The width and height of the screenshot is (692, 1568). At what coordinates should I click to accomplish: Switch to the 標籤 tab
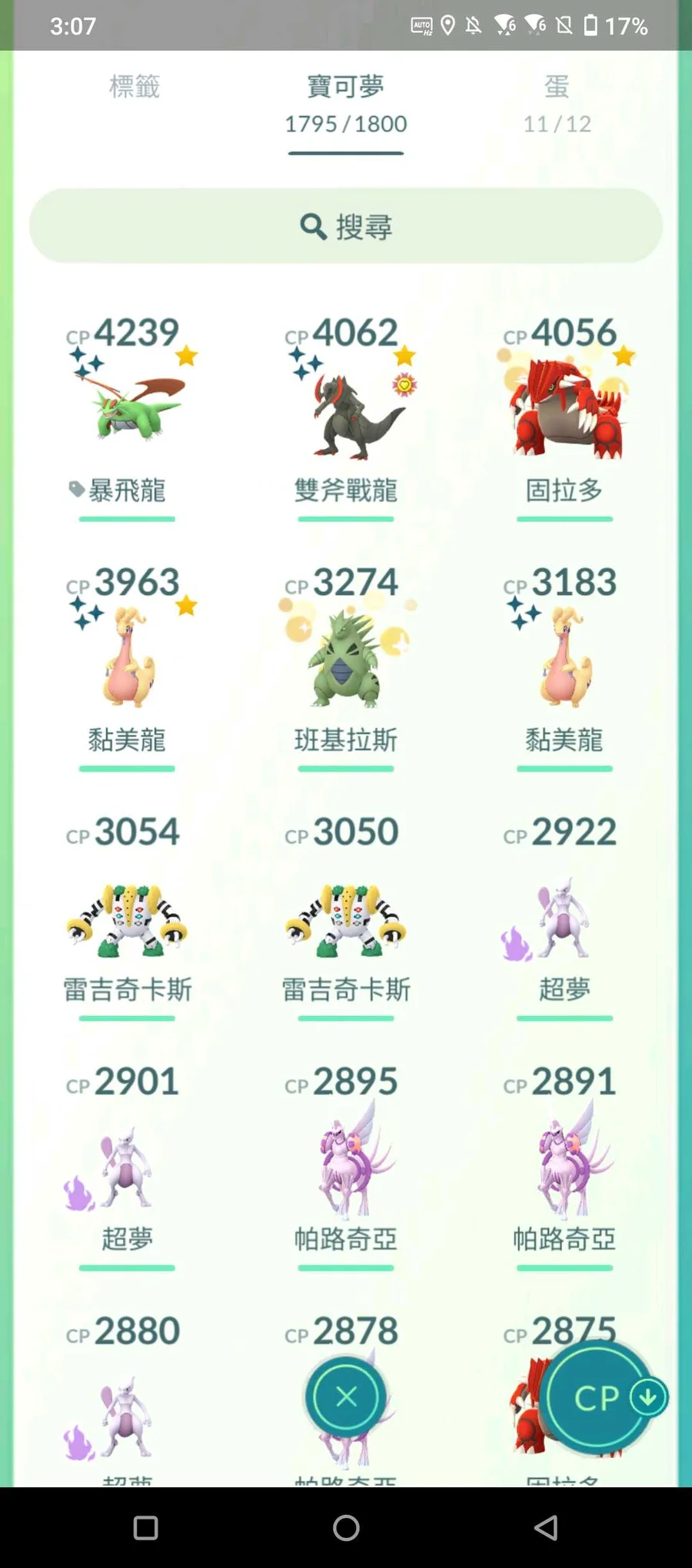coord(135,86)
